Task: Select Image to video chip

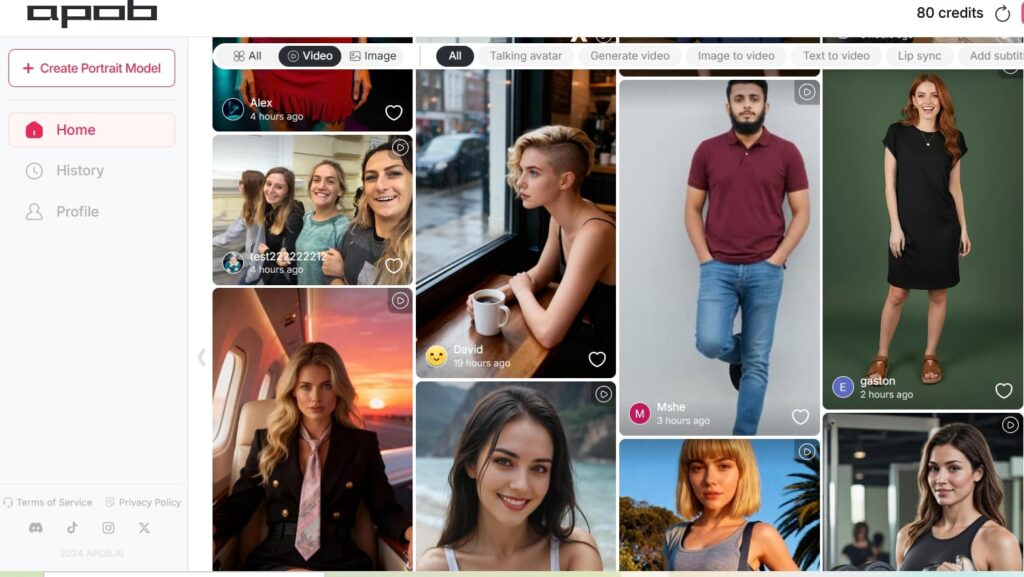Action: pyautogui.click(x=735, y=56)
